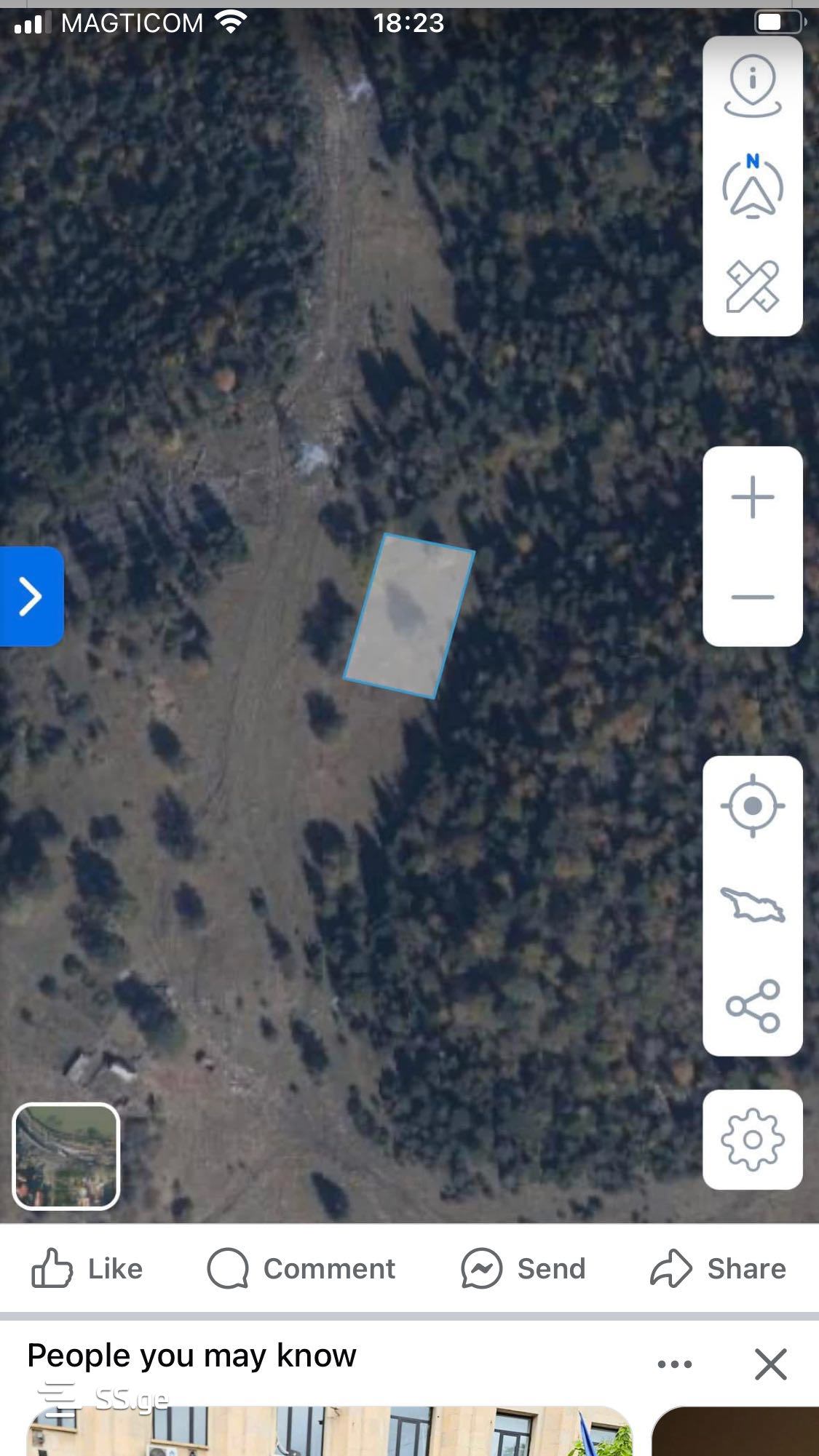The image size is (819, 1456).
Task: Share this post
Action: coord(718,1269)
